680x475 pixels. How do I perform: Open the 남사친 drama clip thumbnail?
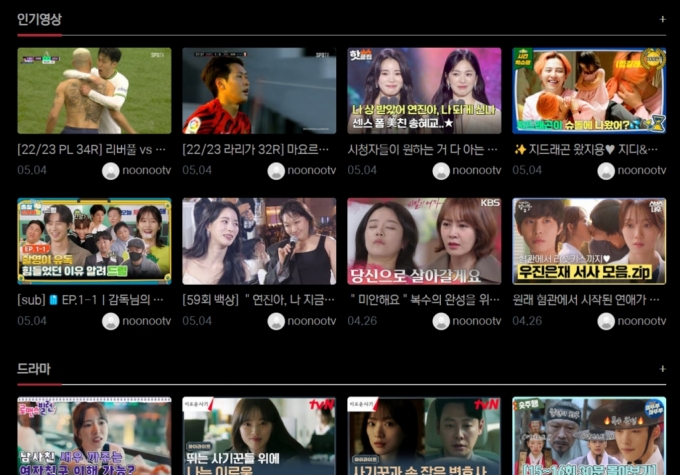[94, 436]
